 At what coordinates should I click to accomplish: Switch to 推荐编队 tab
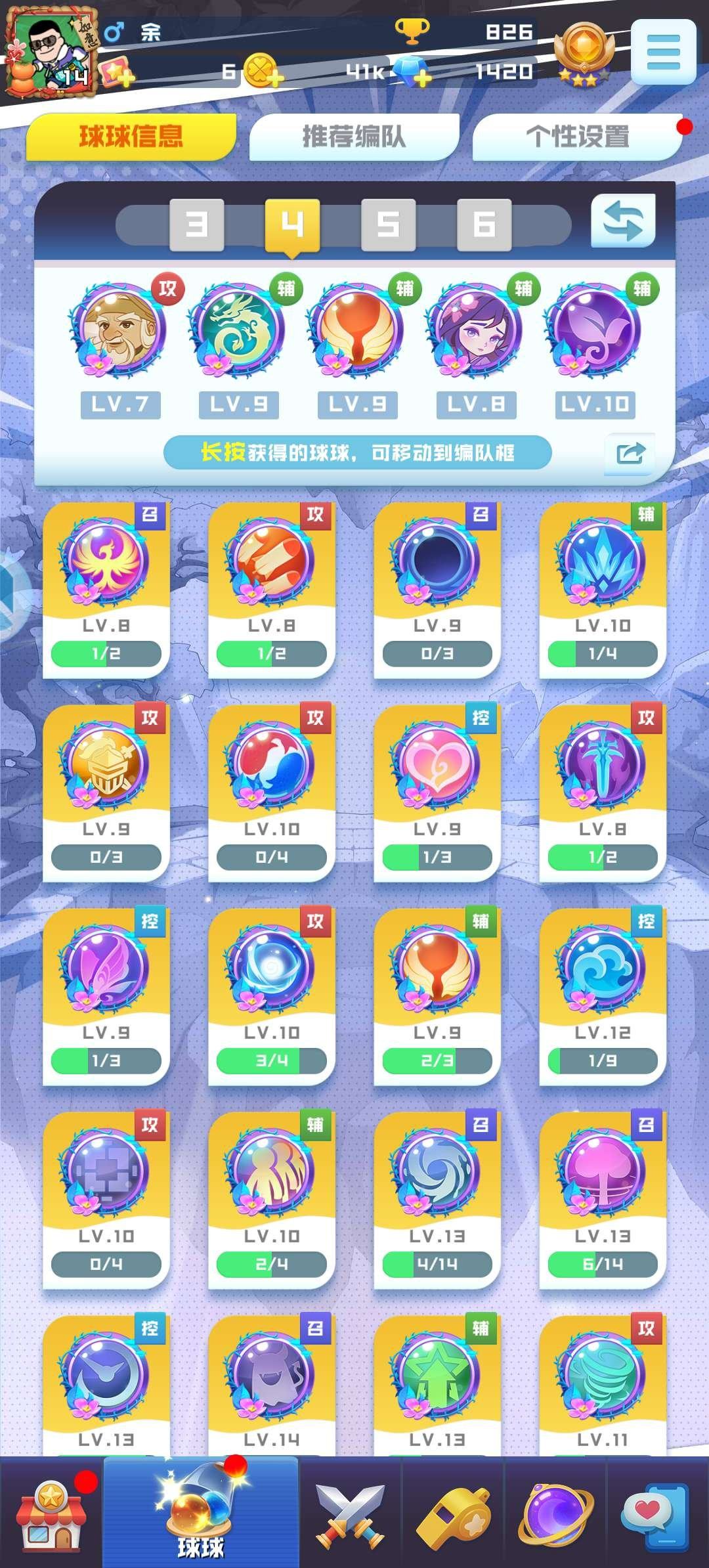(x=354, y=137)
